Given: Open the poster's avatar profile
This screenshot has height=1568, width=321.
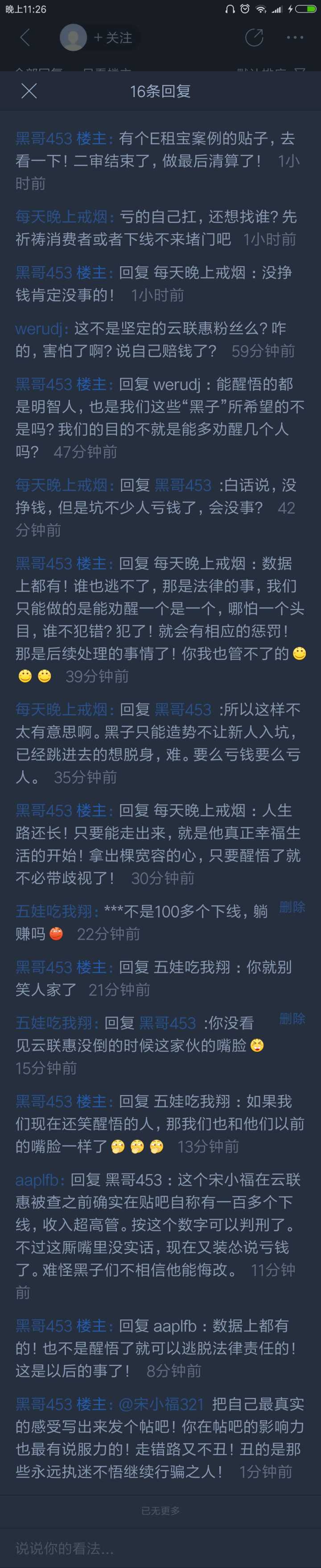Looking at the screenshot, I should [x=73, y=38].
